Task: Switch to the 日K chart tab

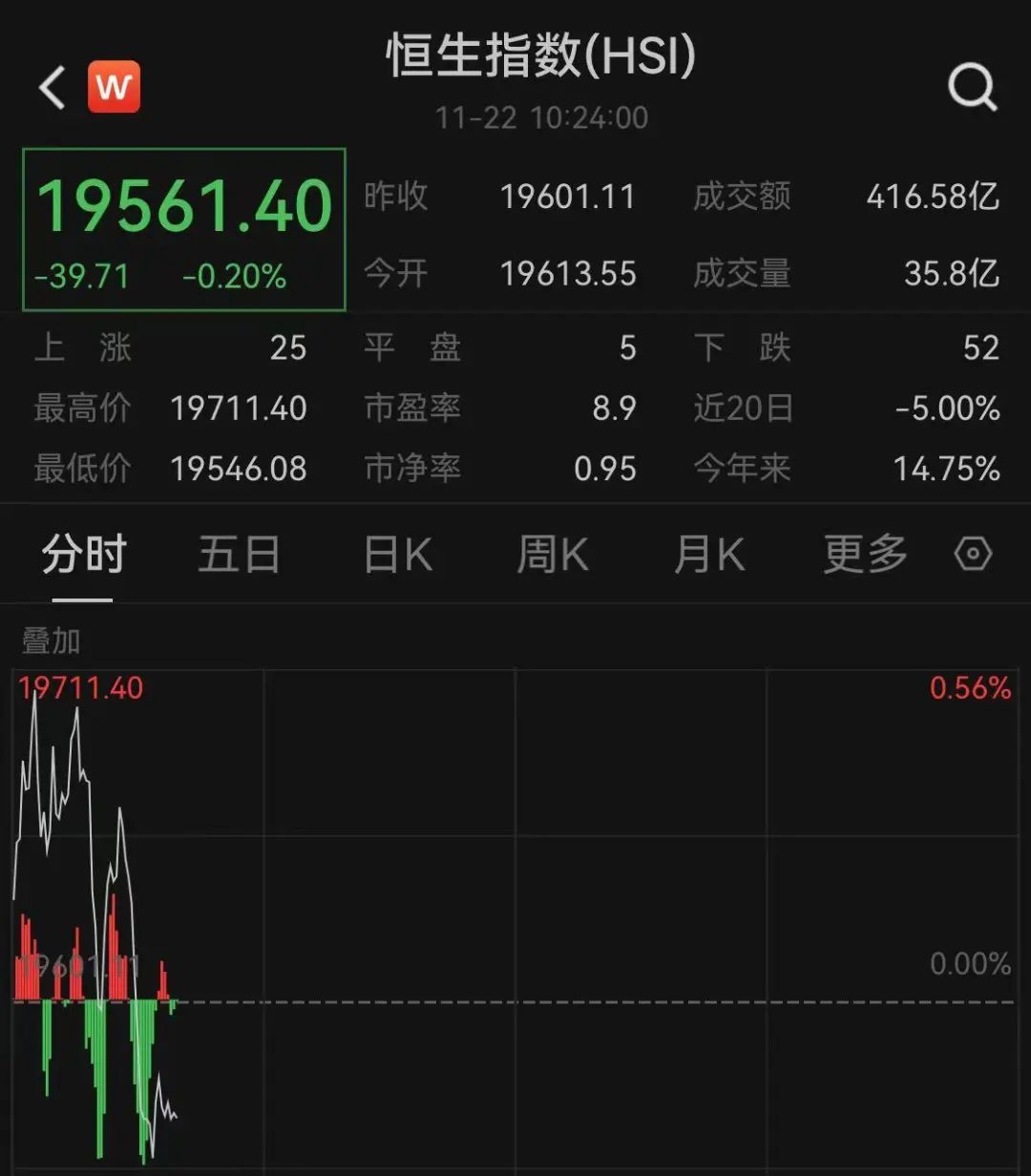Action: click(x=397, y=555)
